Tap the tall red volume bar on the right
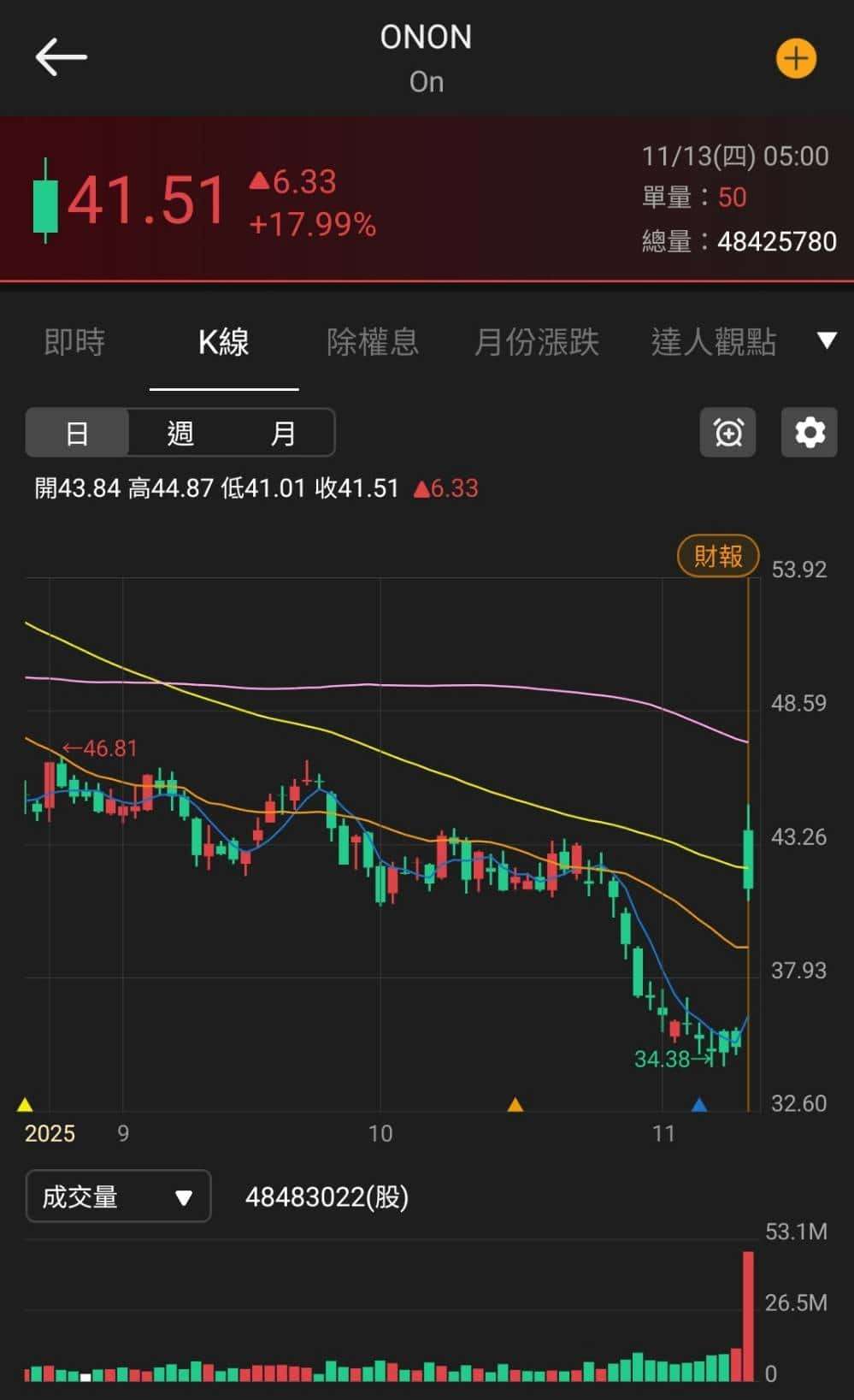This screenshot has width=854, height=1400. click(x=750, y=1308)
